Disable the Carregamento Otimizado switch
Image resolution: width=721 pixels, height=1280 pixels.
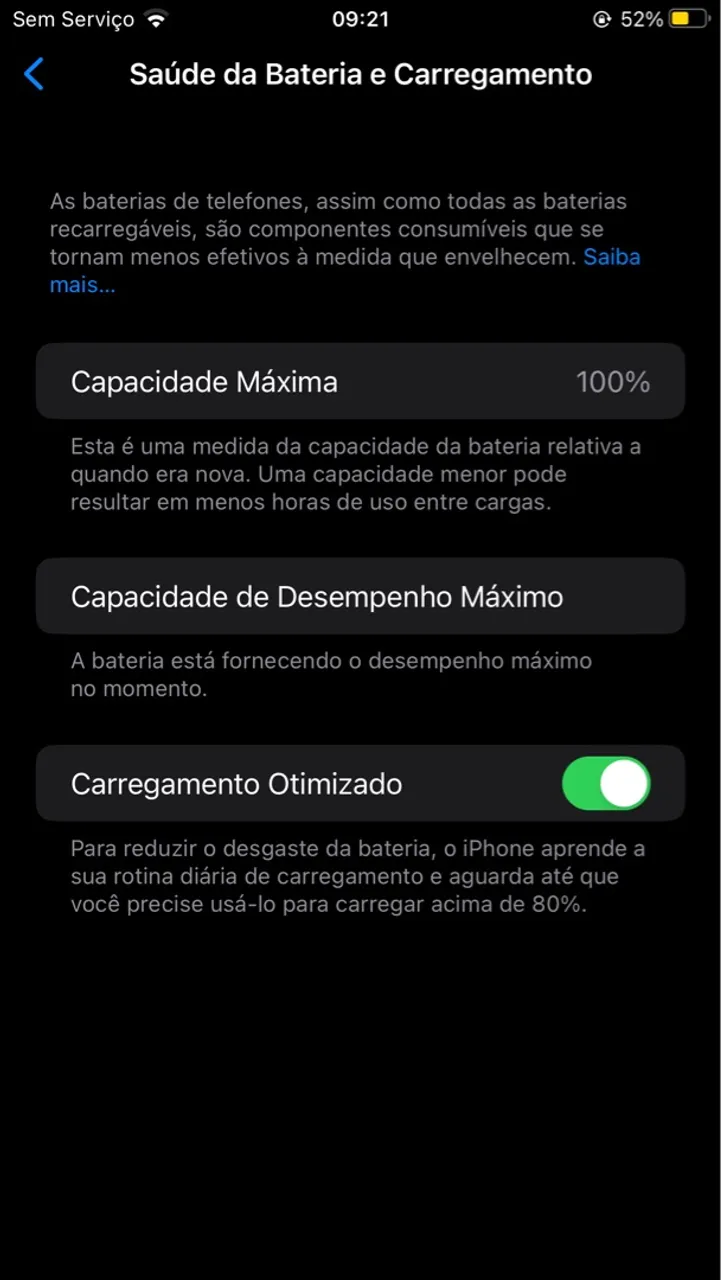606,783
